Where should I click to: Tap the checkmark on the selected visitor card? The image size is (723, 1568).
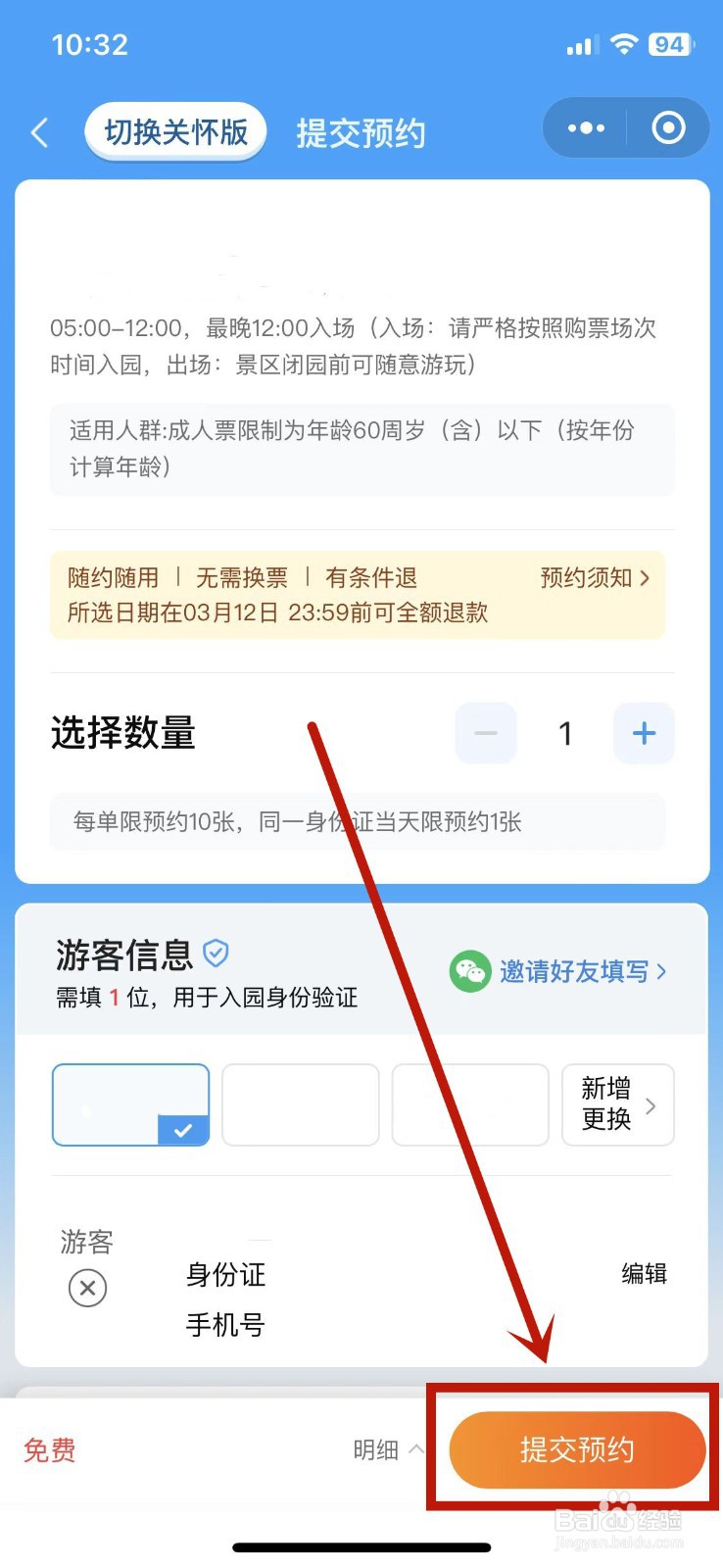tap(183, 1130)
